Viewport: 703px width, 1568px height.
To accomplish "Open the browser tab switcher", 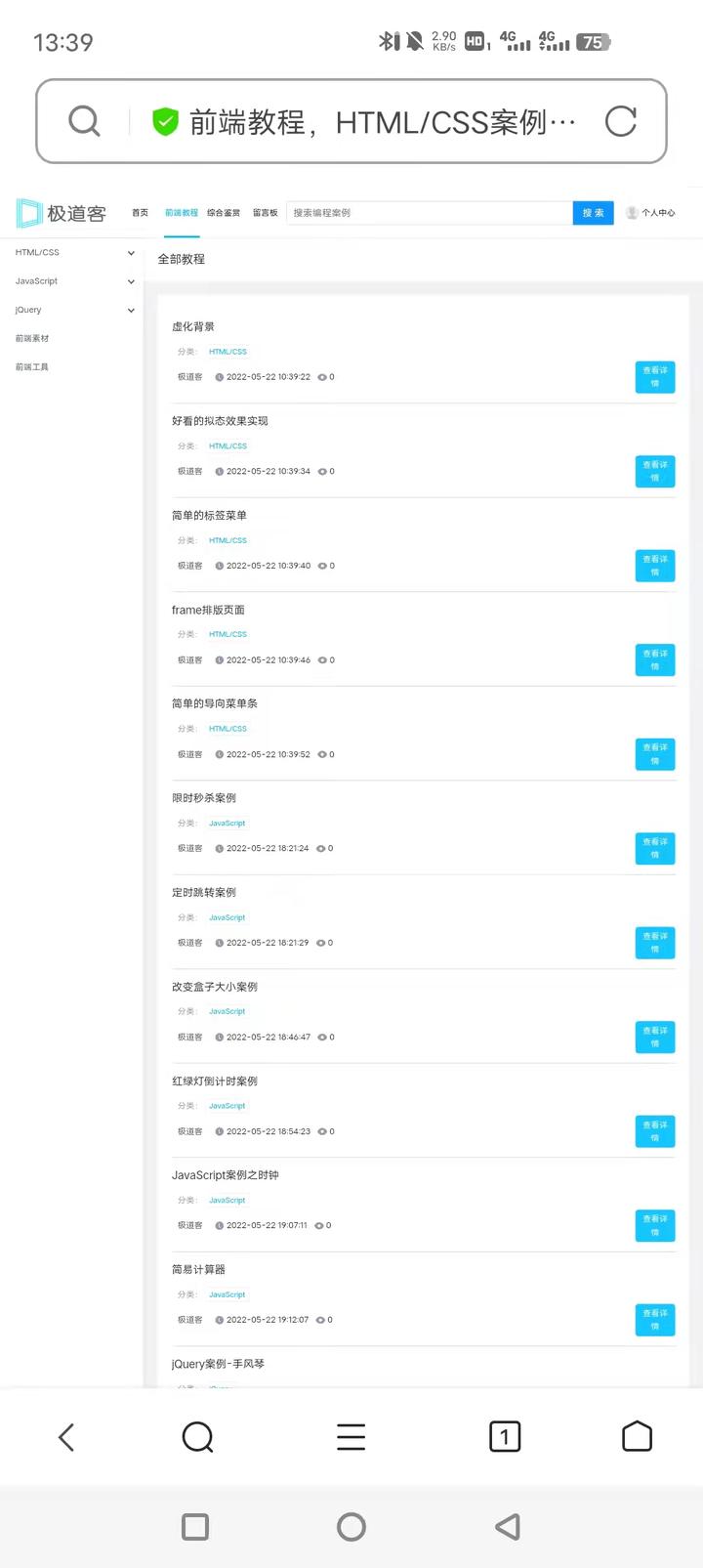I will coord(504,1436).
